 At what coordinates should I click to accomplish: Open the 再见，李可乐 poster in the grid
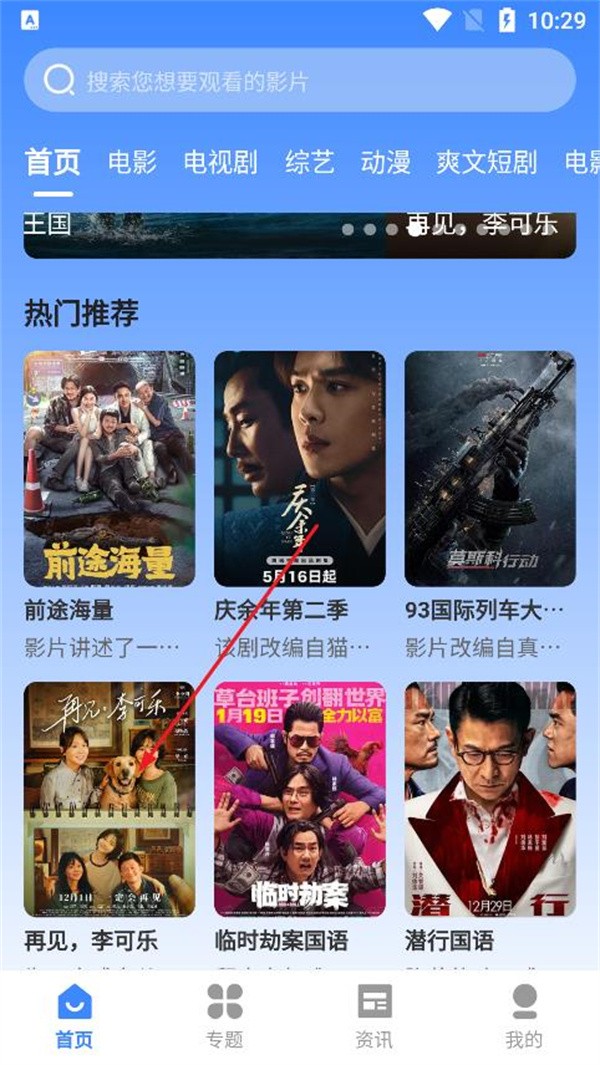[109, 799]
